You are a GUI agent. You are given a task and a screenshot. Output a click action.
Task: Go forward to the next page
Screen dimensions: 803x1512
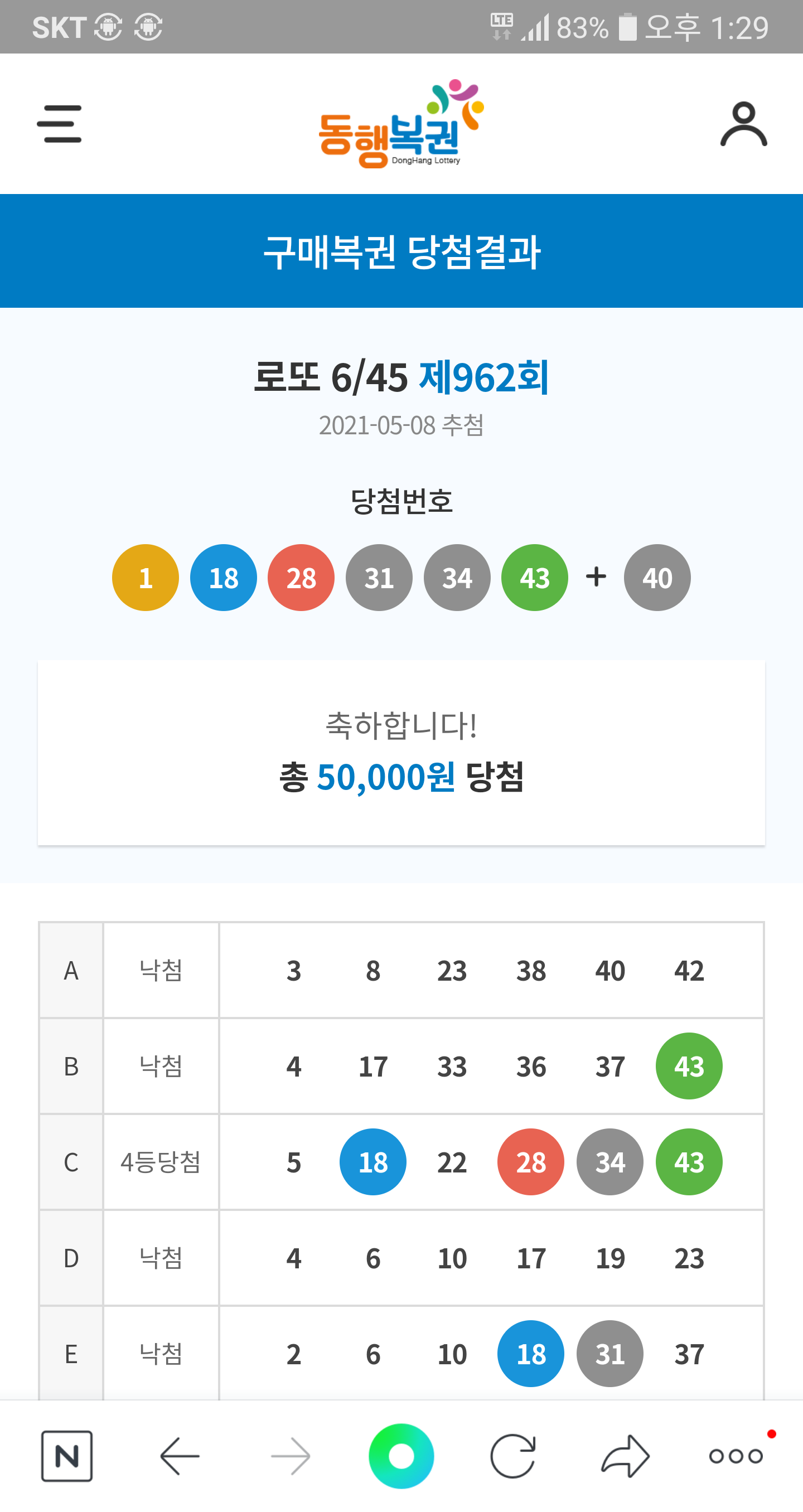coord(291,1456)
